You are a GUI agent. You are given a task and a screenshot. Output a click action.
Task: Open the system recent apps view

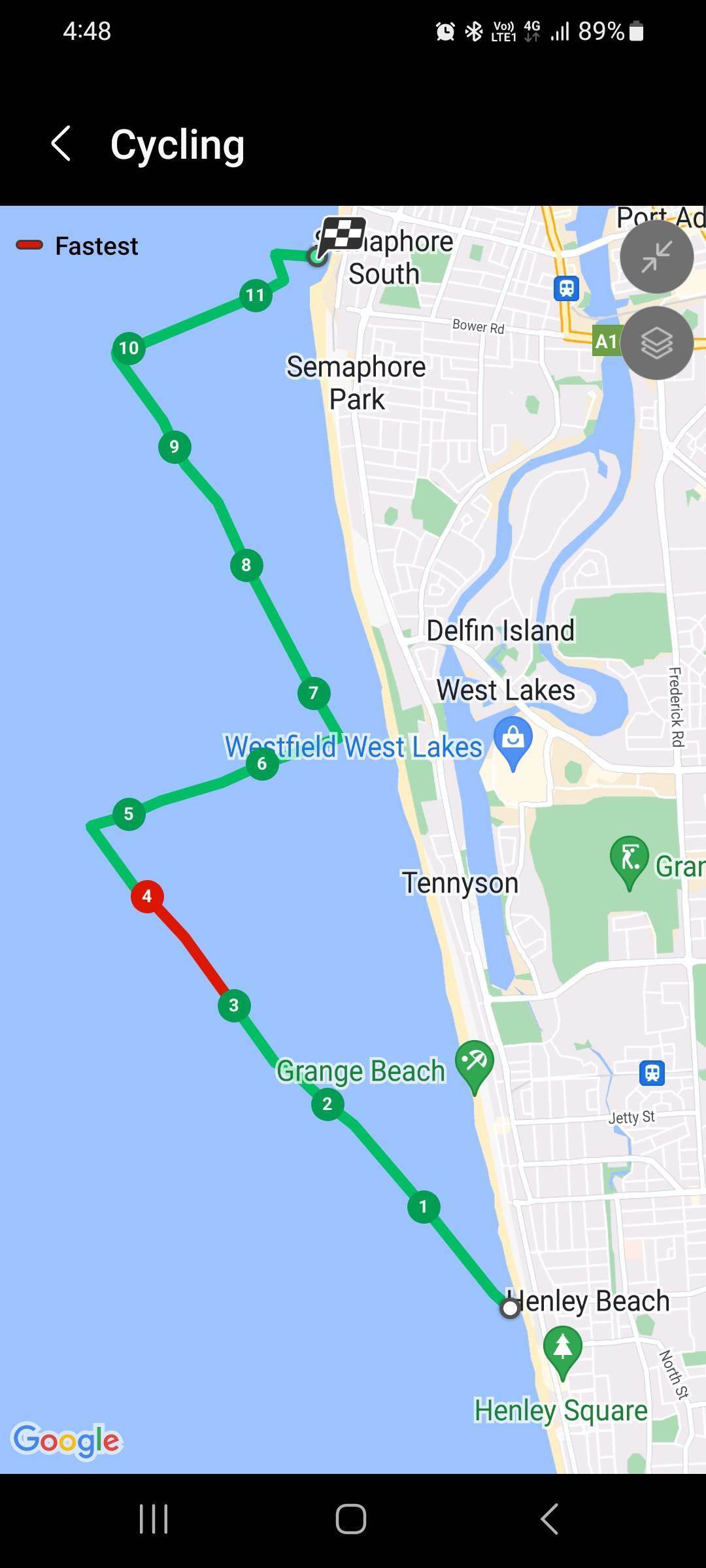[x=154, y=1518]
